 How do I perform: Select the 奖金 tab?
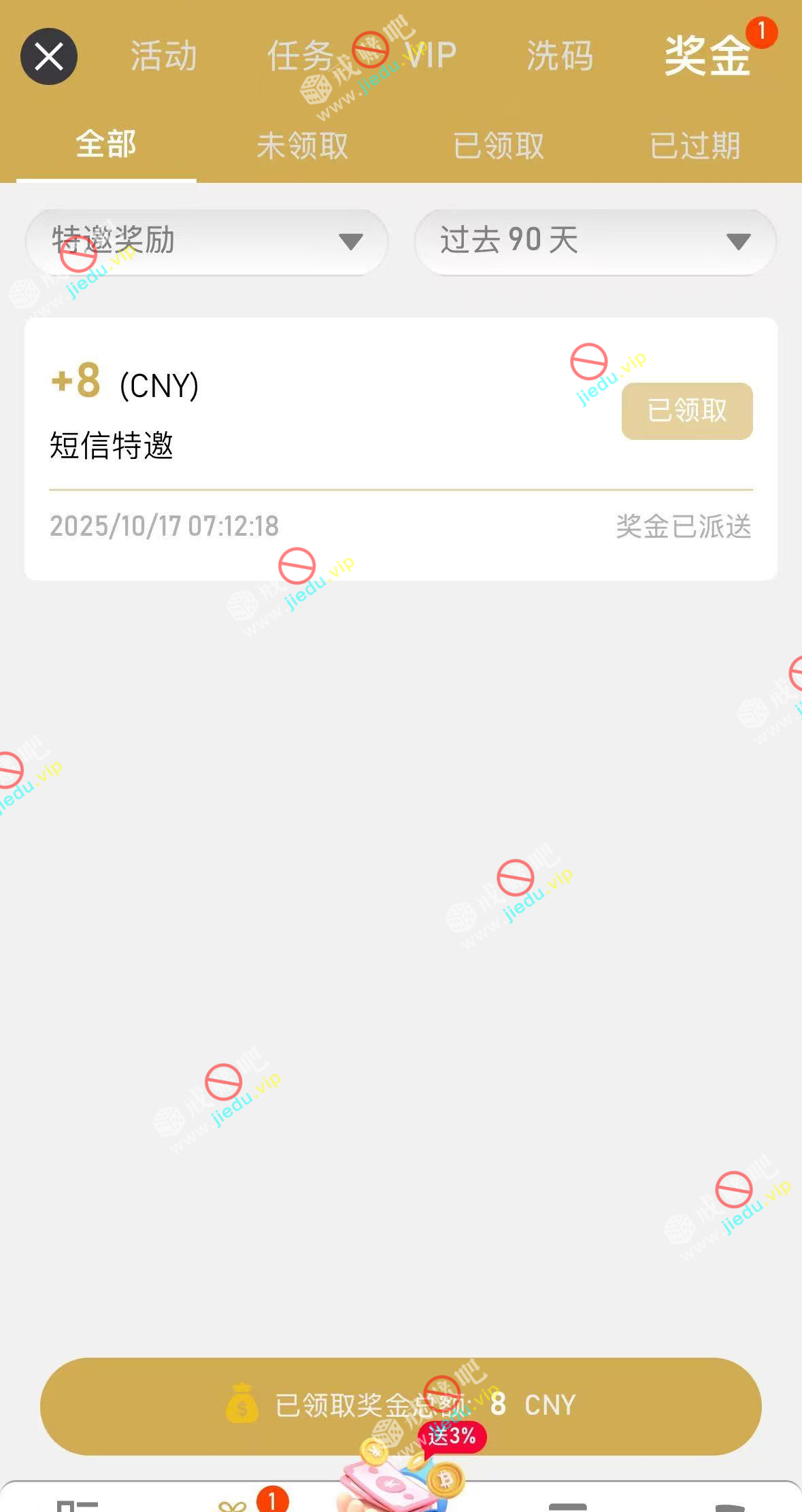[x=707, y=56]
